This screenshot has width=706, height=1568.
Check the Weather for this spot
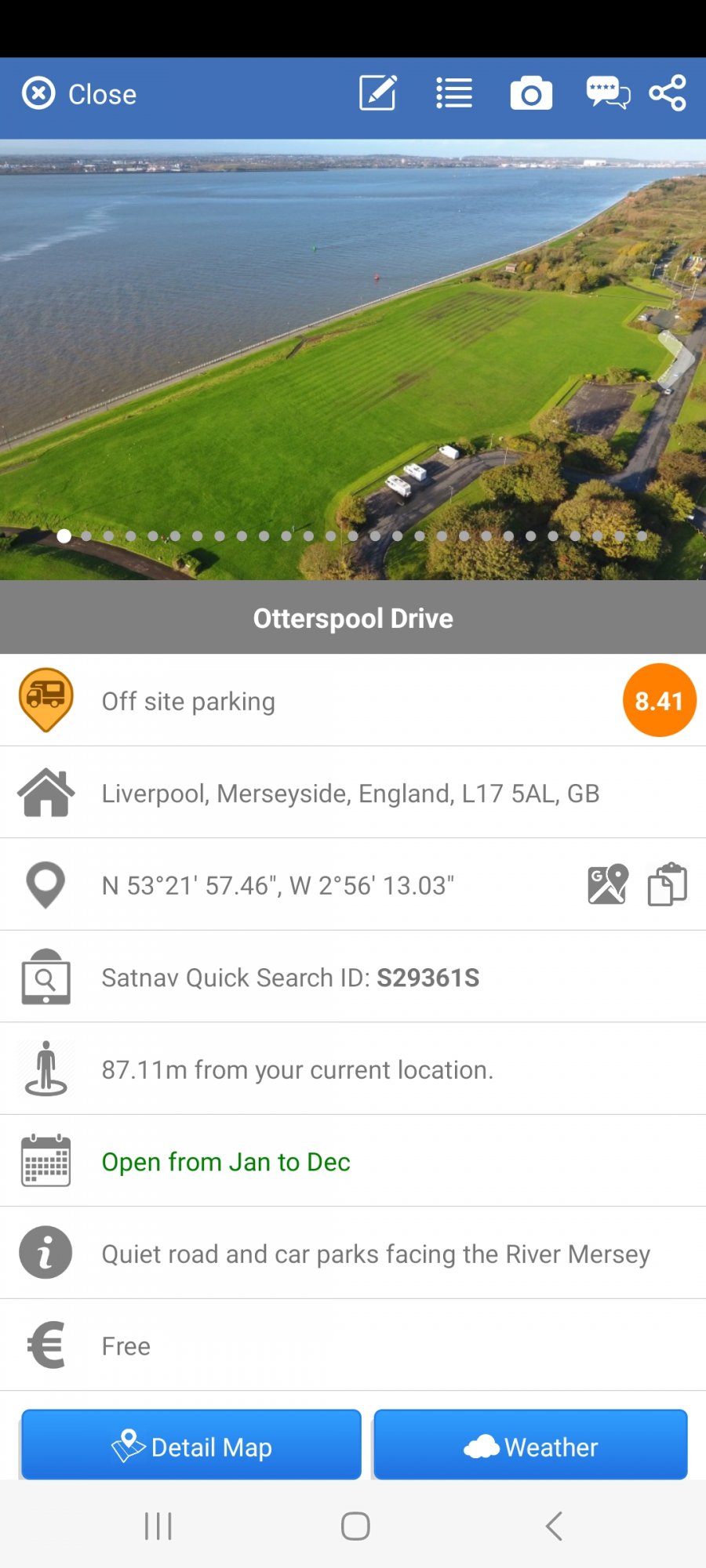coord(531,1445)
